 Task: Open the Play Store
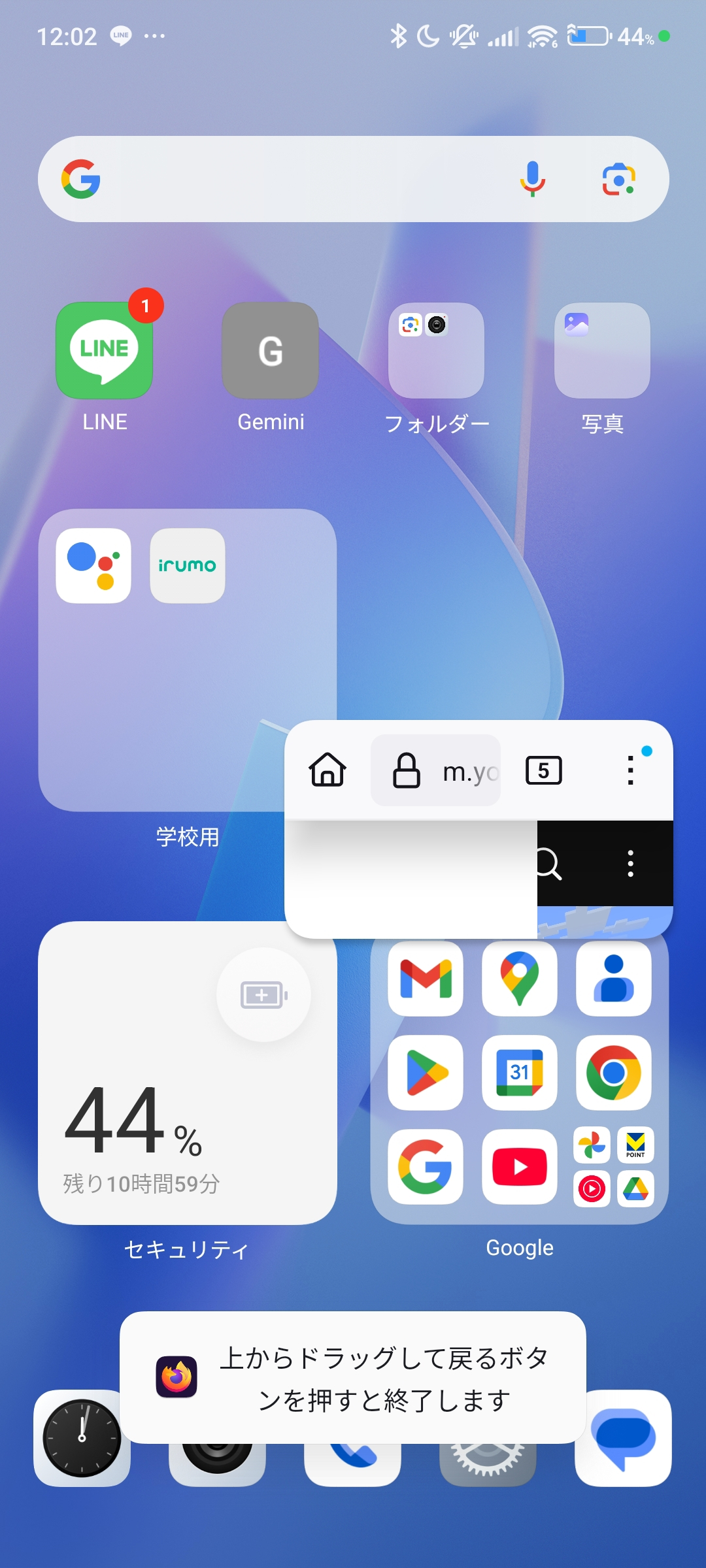pyautogui.click(x=426, y=1073)
